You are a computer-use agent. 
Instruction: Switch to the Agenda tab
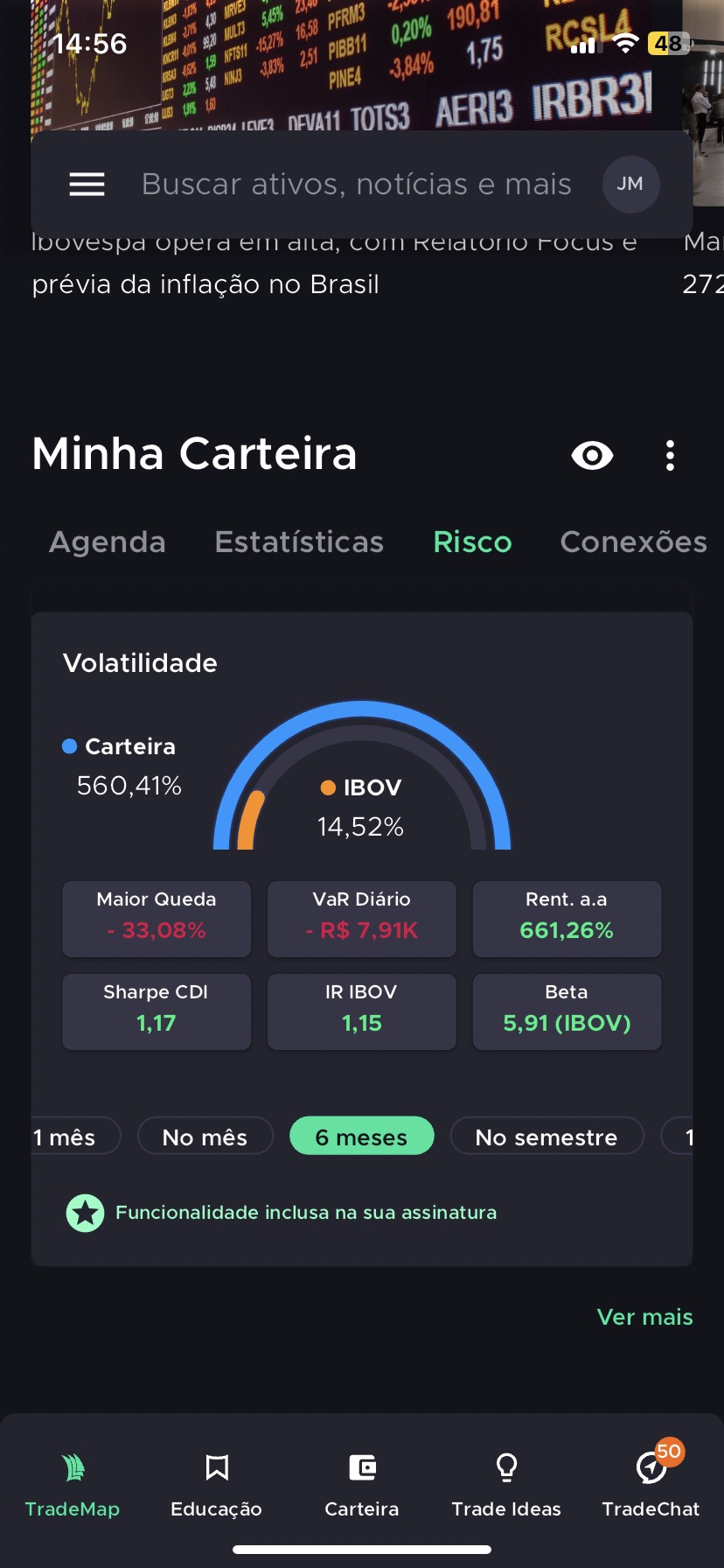[x=108, y=542]
